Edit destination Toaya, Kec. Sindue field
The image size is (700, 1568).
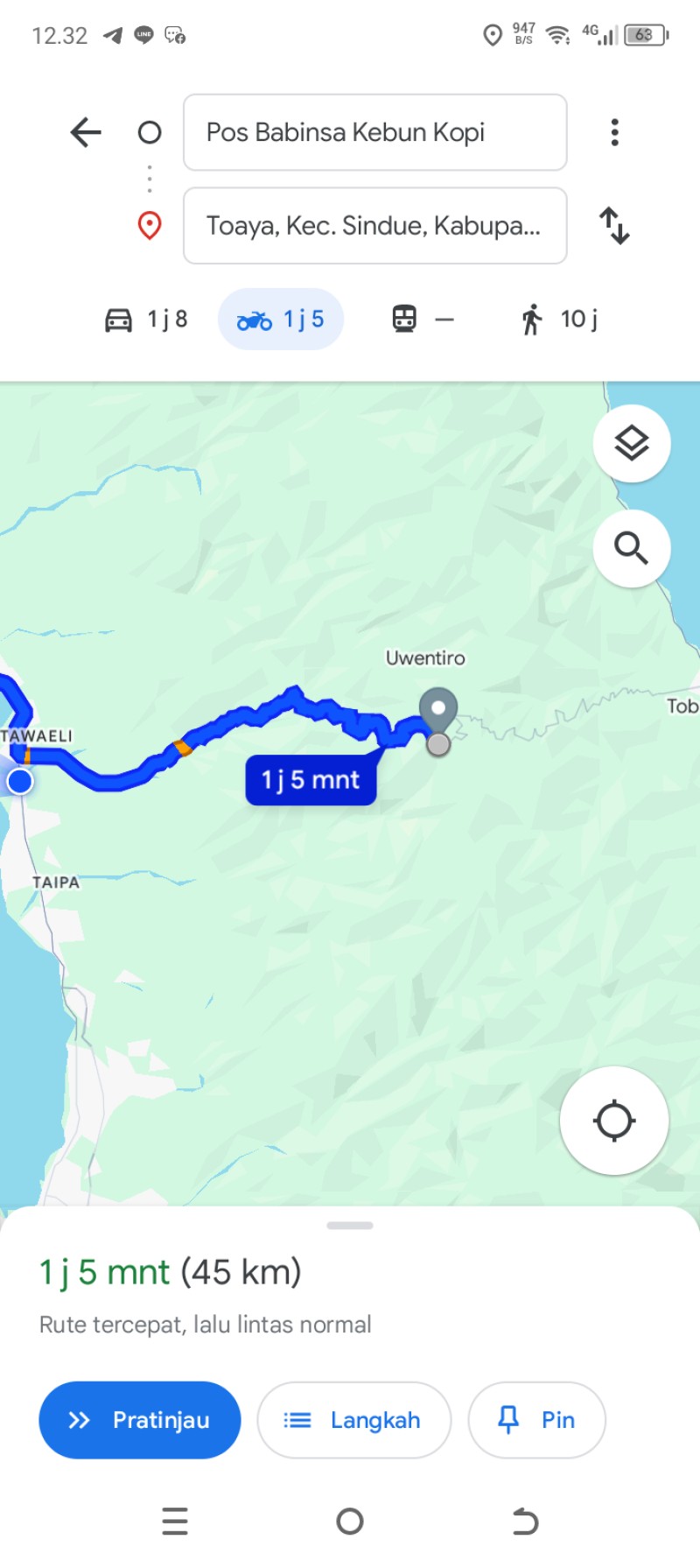[374, 226]
